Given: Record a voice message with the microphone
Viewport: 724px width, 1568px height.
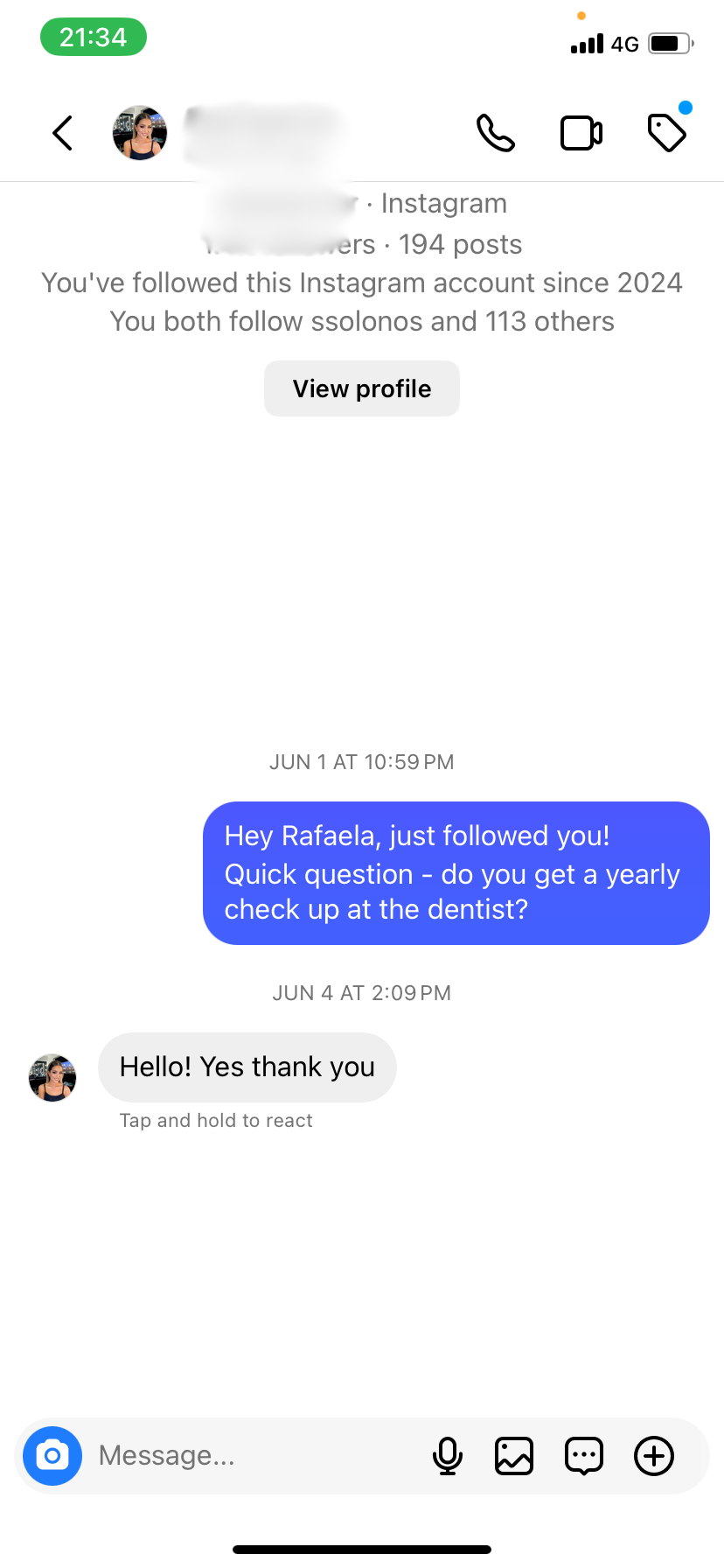Looking at the screenshot, I should pos(448,1456).
